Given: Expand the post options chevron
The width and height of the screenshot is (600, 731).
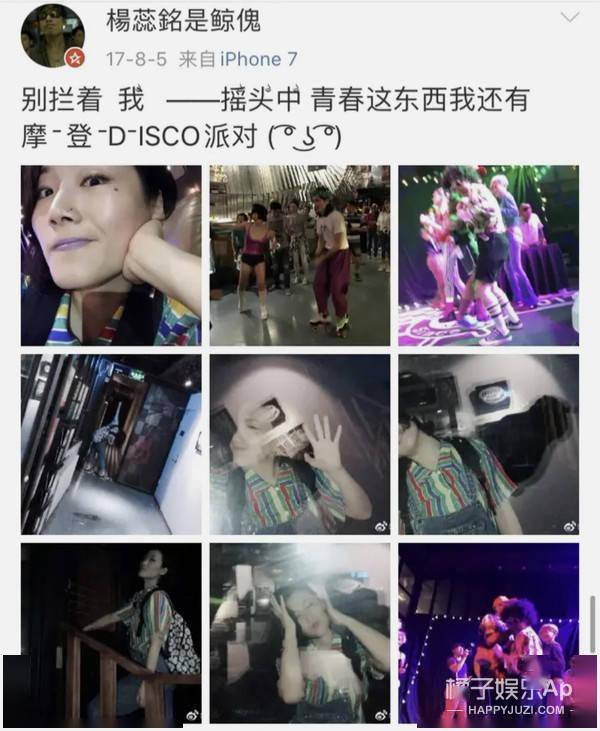Looking at the screenshot, I should (569, 17).
